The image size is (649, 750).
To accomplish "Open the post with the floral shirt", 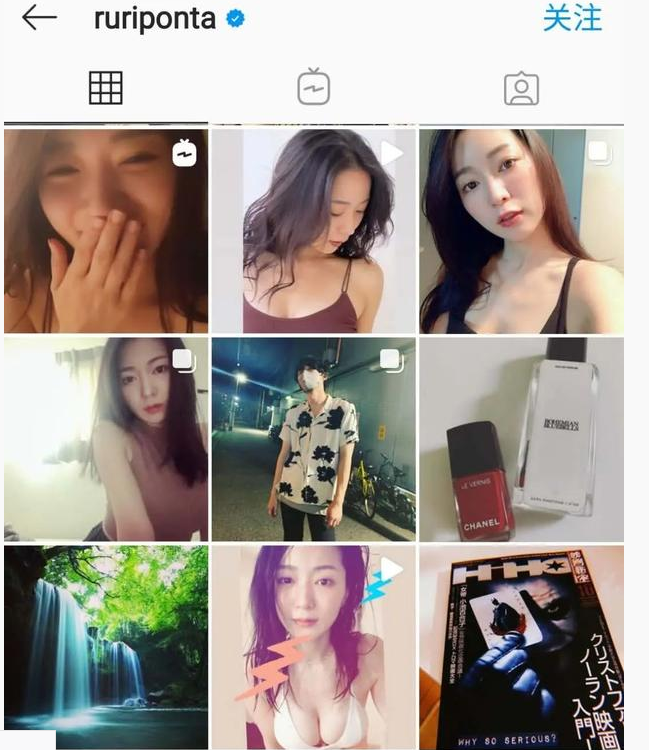I will [x=313, y=439].
